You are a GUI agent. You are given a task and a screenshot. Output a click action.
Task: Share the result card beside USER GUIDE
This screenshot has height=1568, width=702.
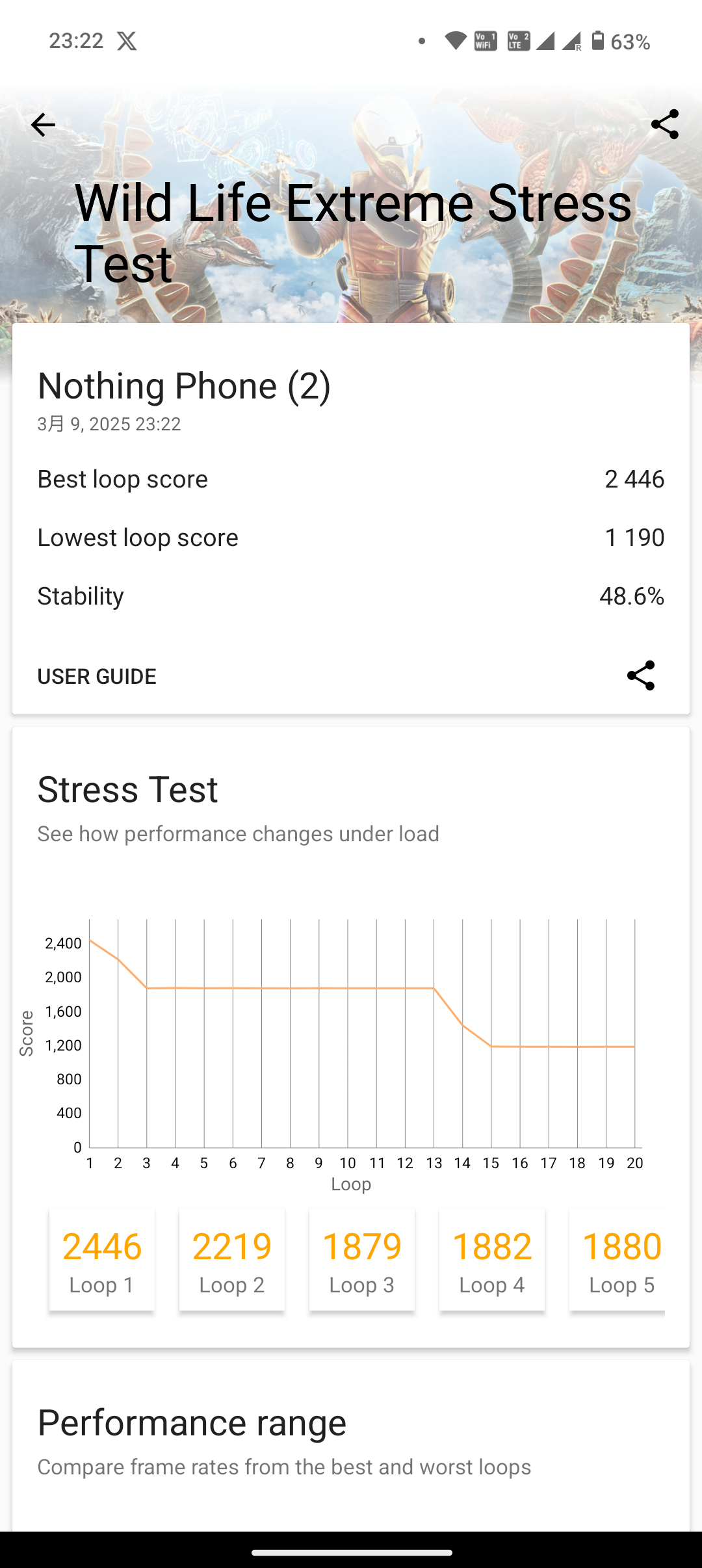(x=640, y=675)
